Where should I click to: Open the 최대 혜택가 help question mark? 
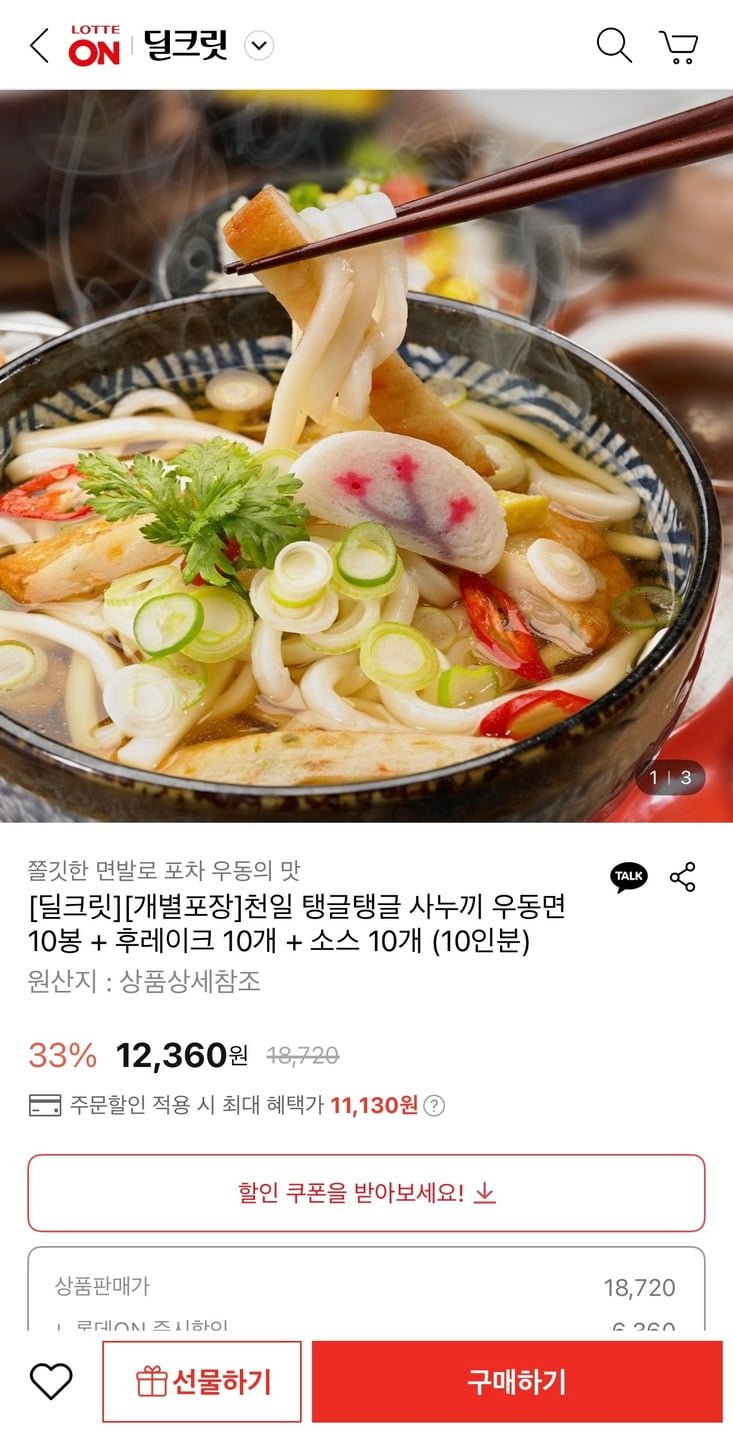(x=434, y=1106)
